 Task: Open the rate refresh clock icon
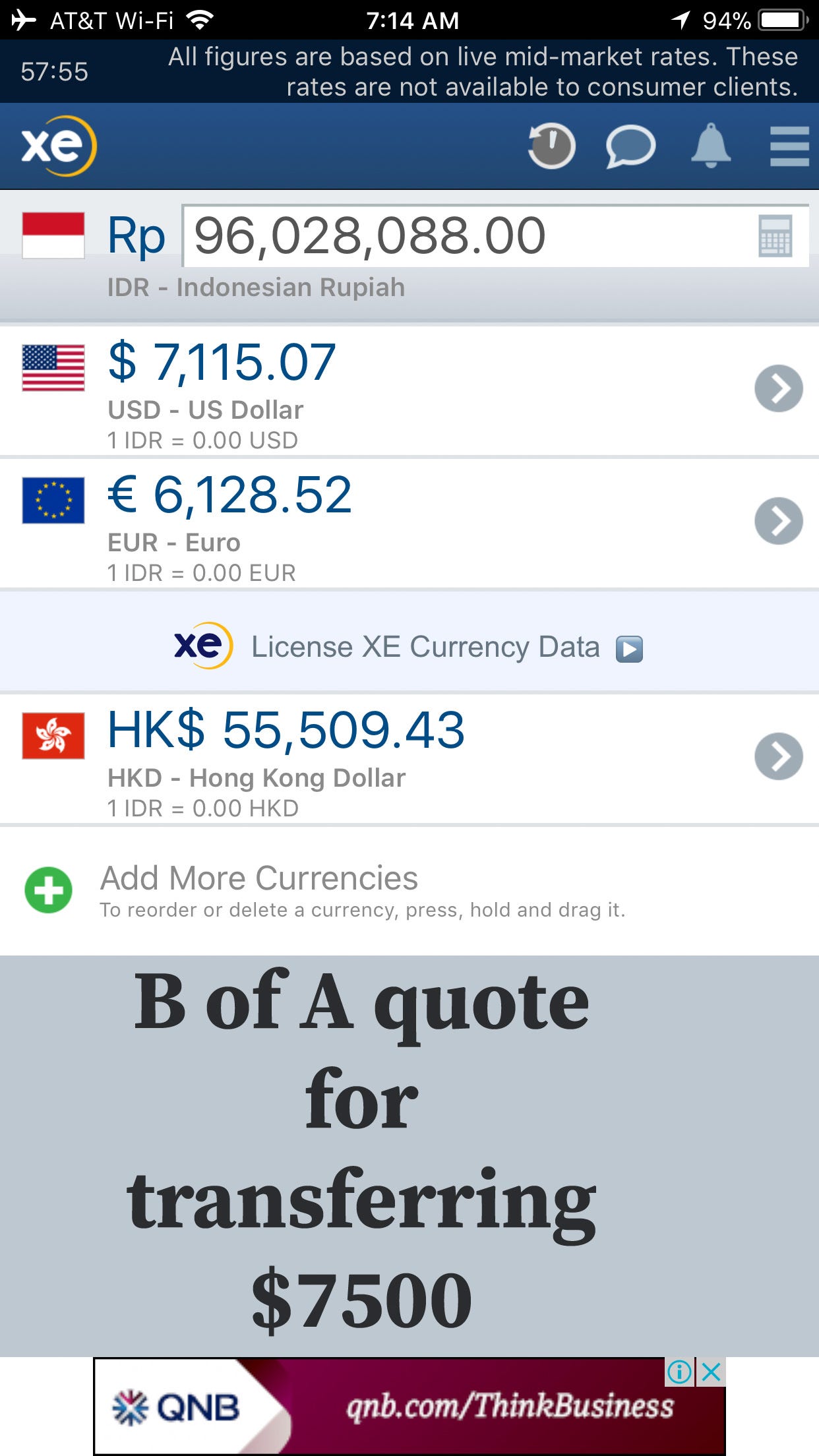pyautogui.click(x=551, y=146)
